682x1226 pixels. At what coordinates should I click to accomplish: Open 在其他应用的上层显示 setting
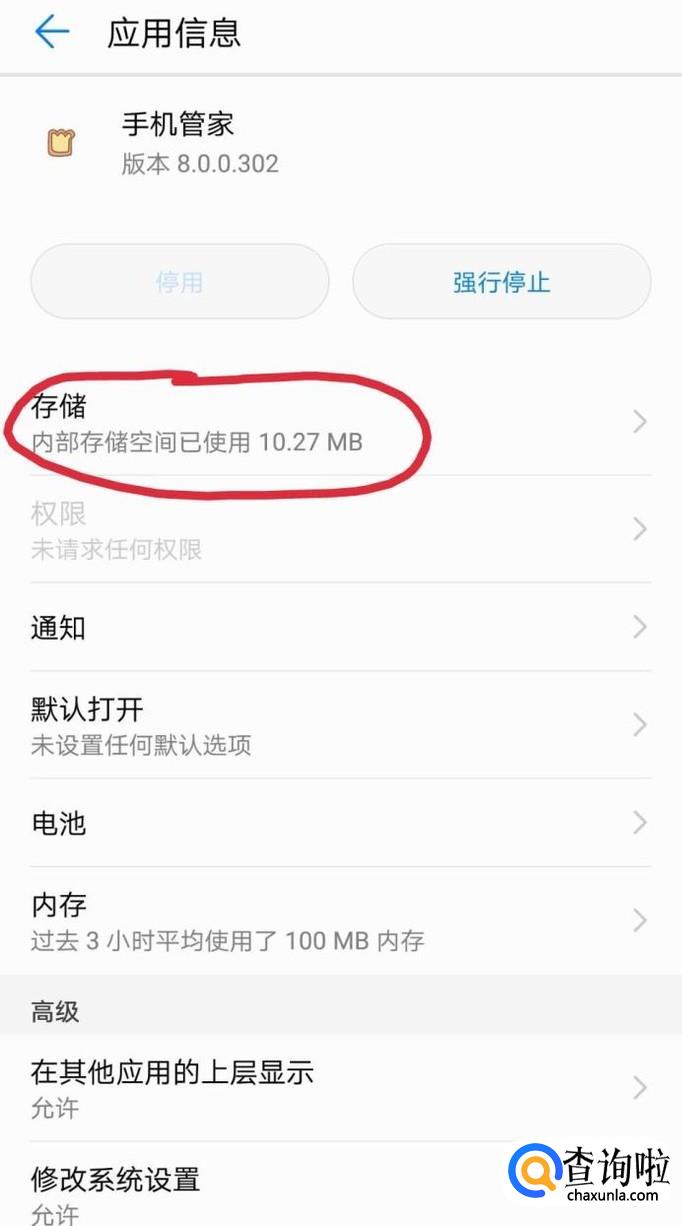341,1088
